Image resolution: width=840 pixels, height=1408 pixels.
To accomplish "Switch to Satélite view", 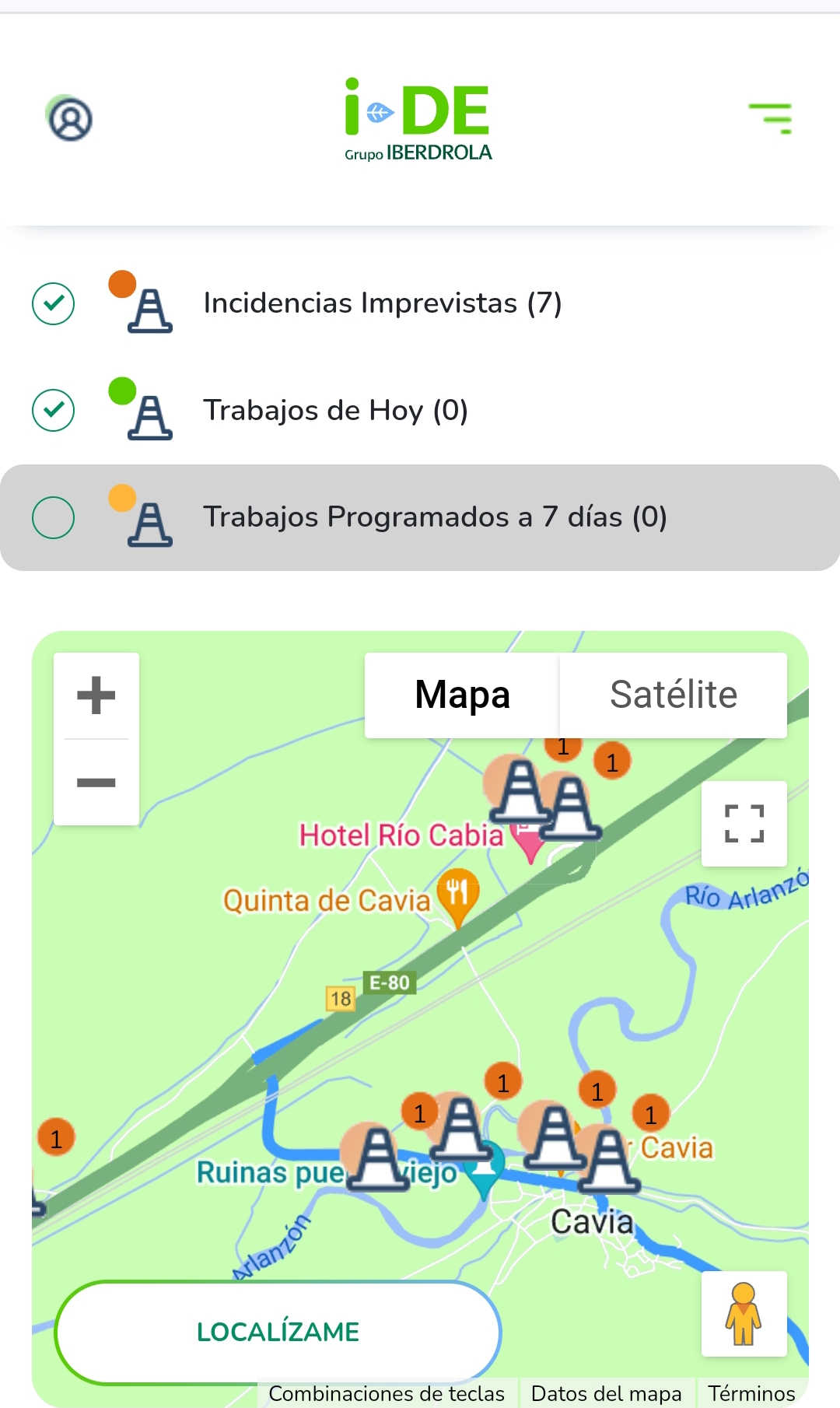I will [673, 695].
